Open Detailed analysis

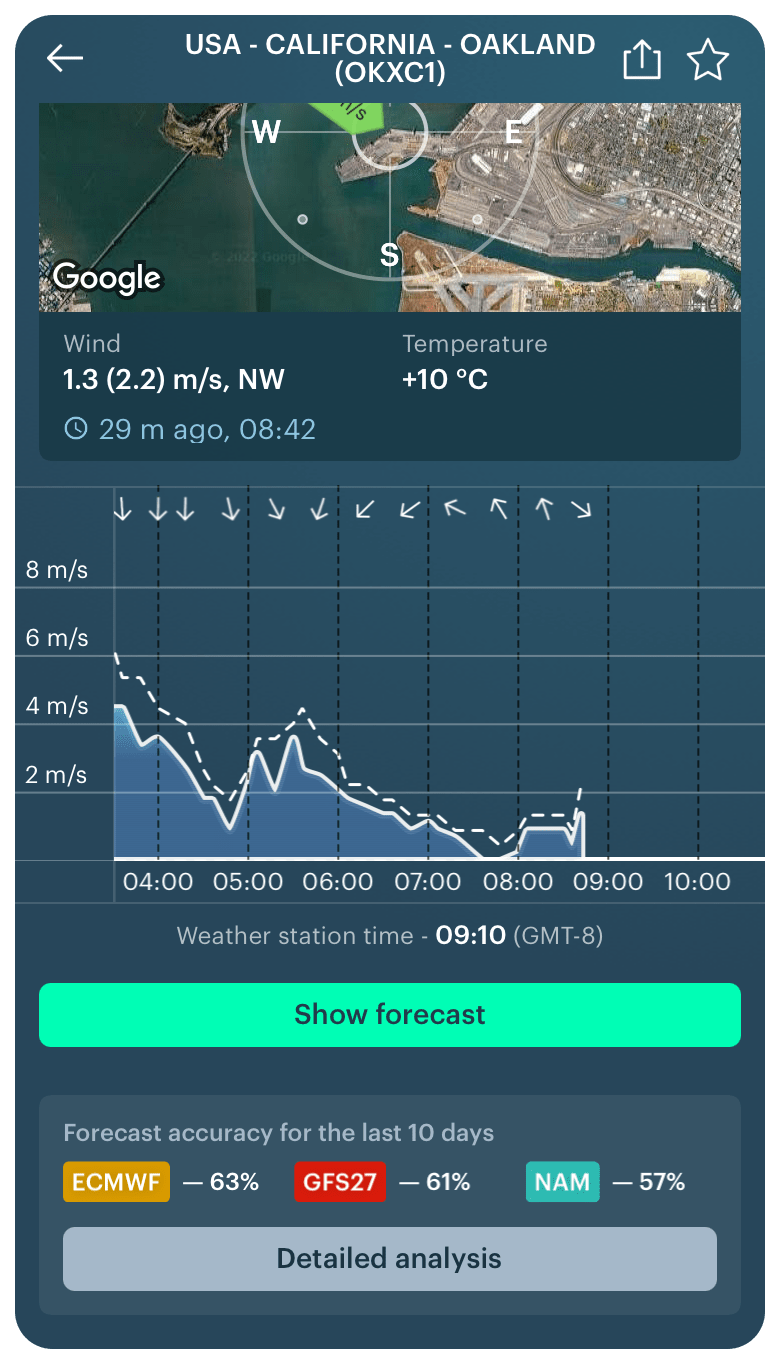click(390, 1258)
